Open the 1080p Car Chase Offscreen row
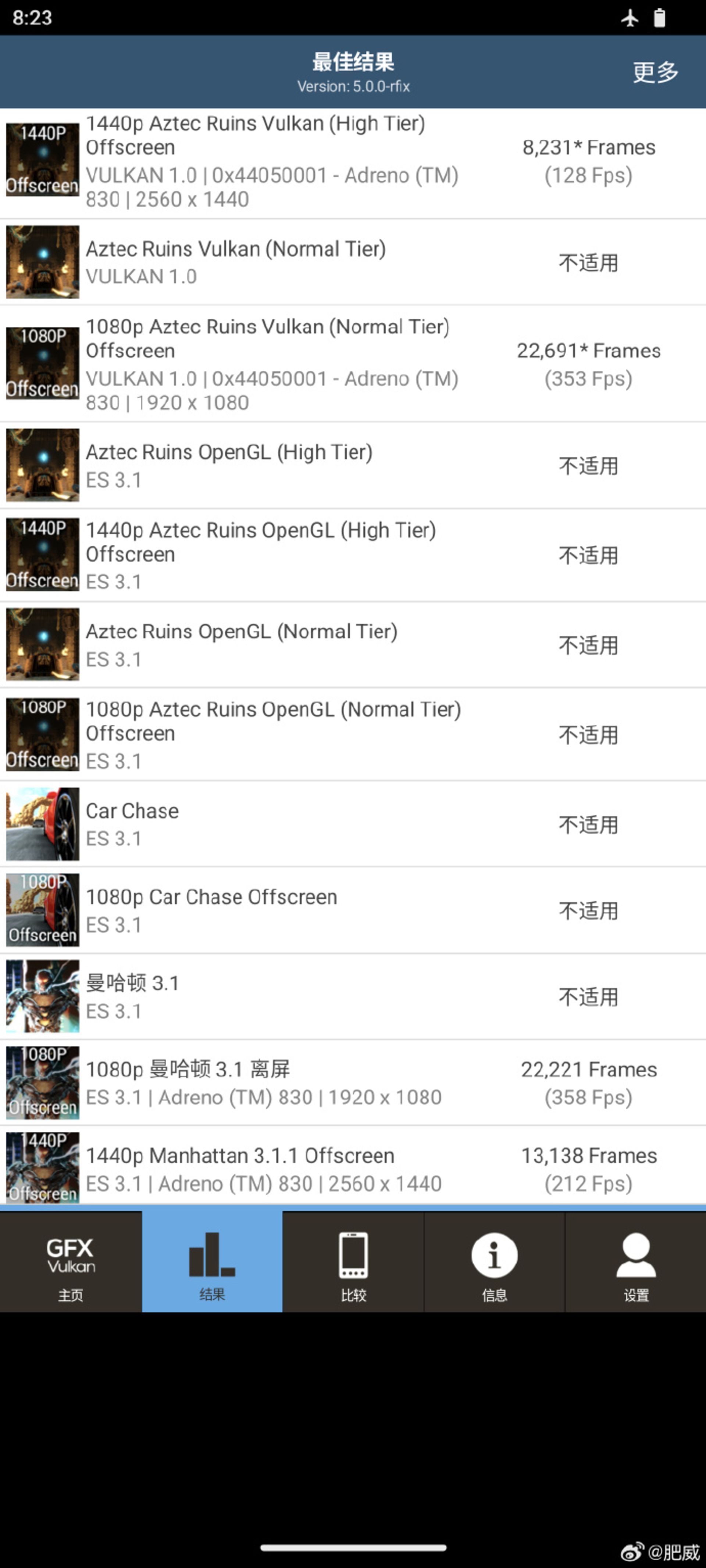 pos(353,910)
